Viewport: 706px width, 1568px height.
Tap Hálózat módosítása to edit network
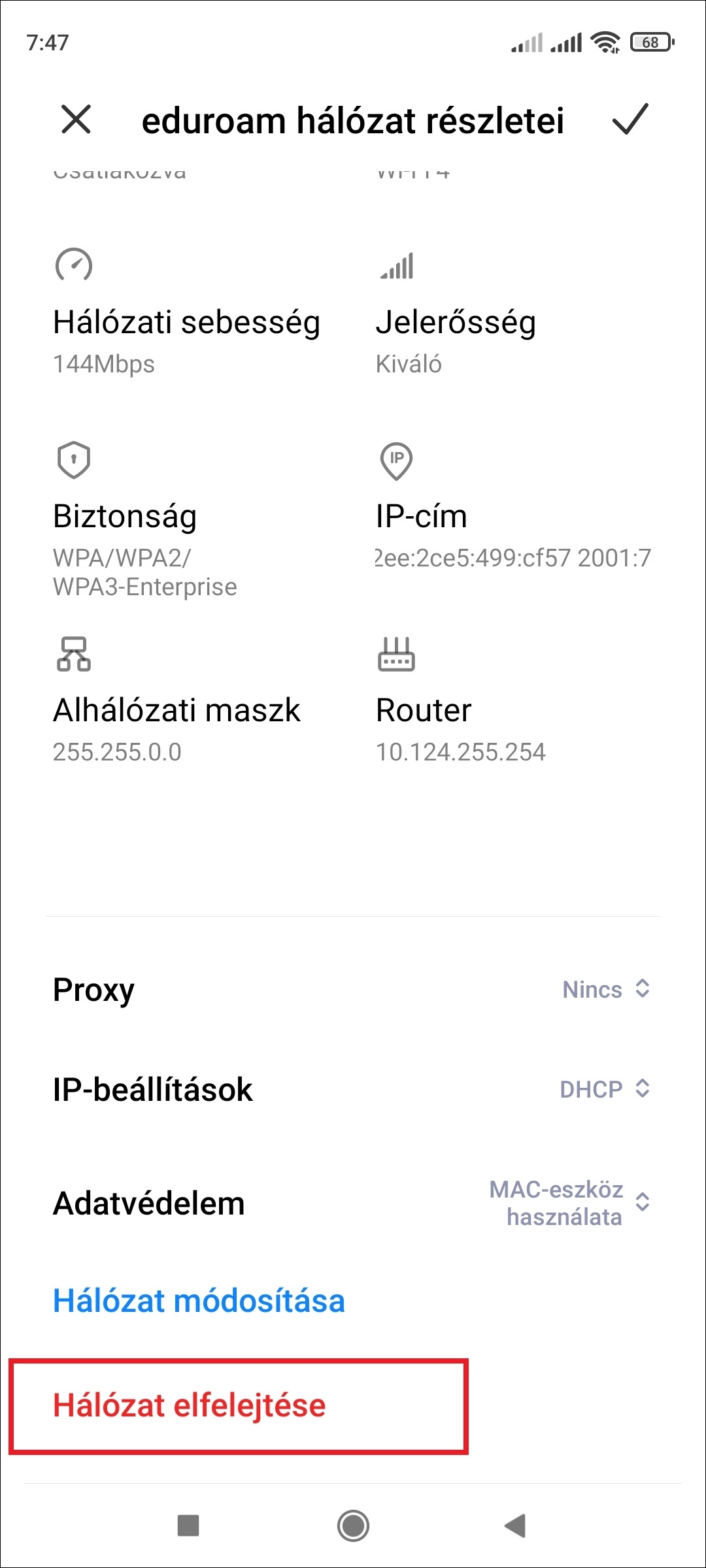click(x=199, y=1301)
